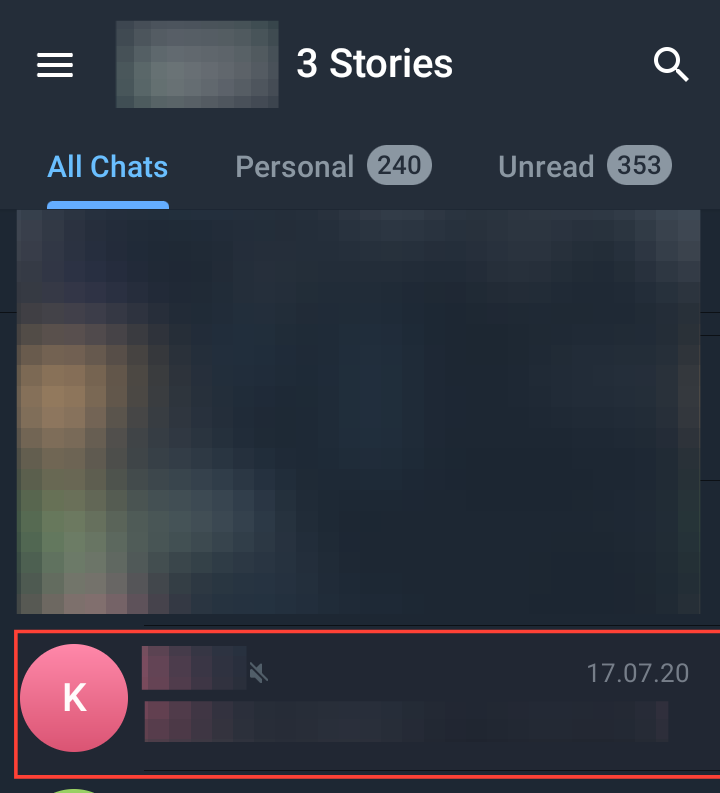The image size is (720, 793).
Task: Switch to the Unread tab
Action: tap(584, 166)
